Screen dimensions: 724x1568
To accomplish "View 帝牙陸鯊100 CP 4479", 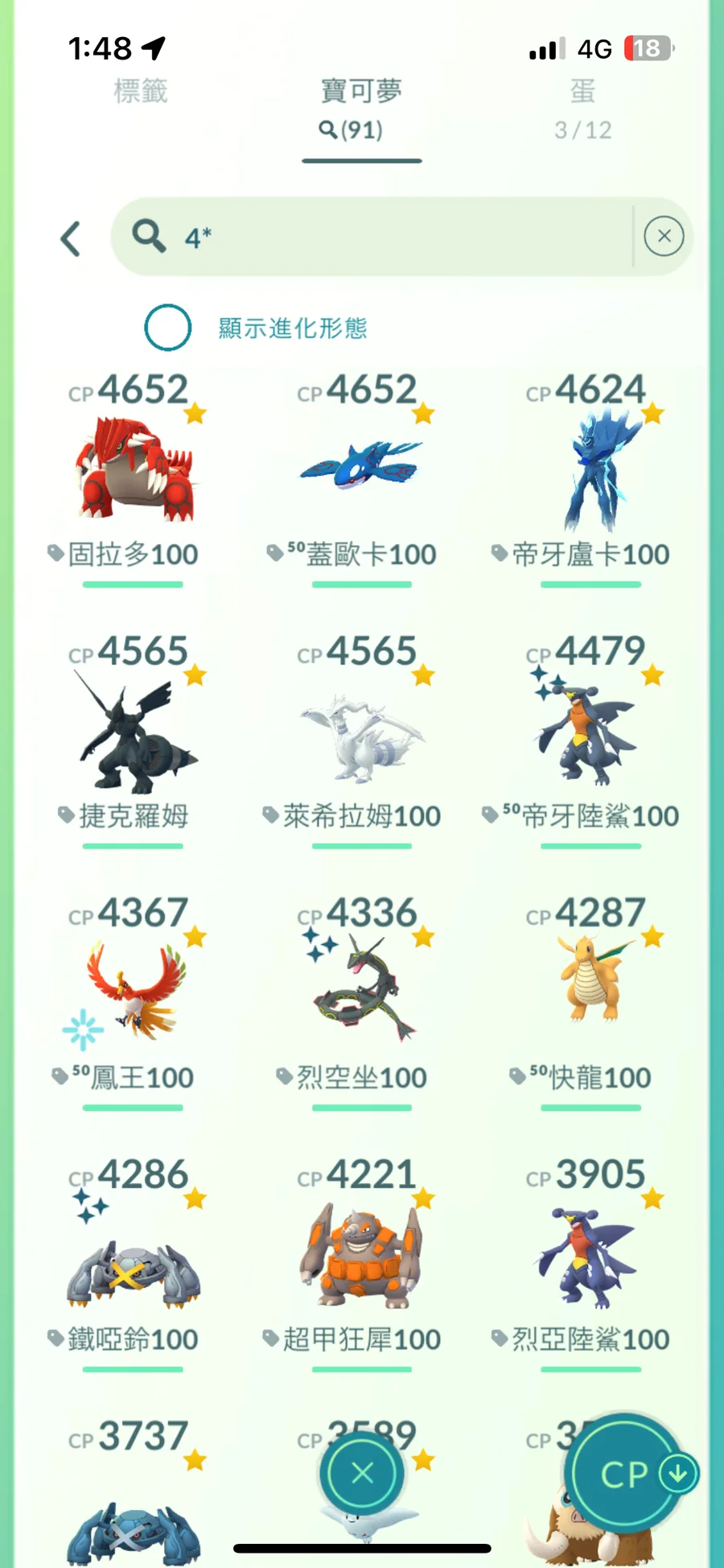I will coord(590,734).
